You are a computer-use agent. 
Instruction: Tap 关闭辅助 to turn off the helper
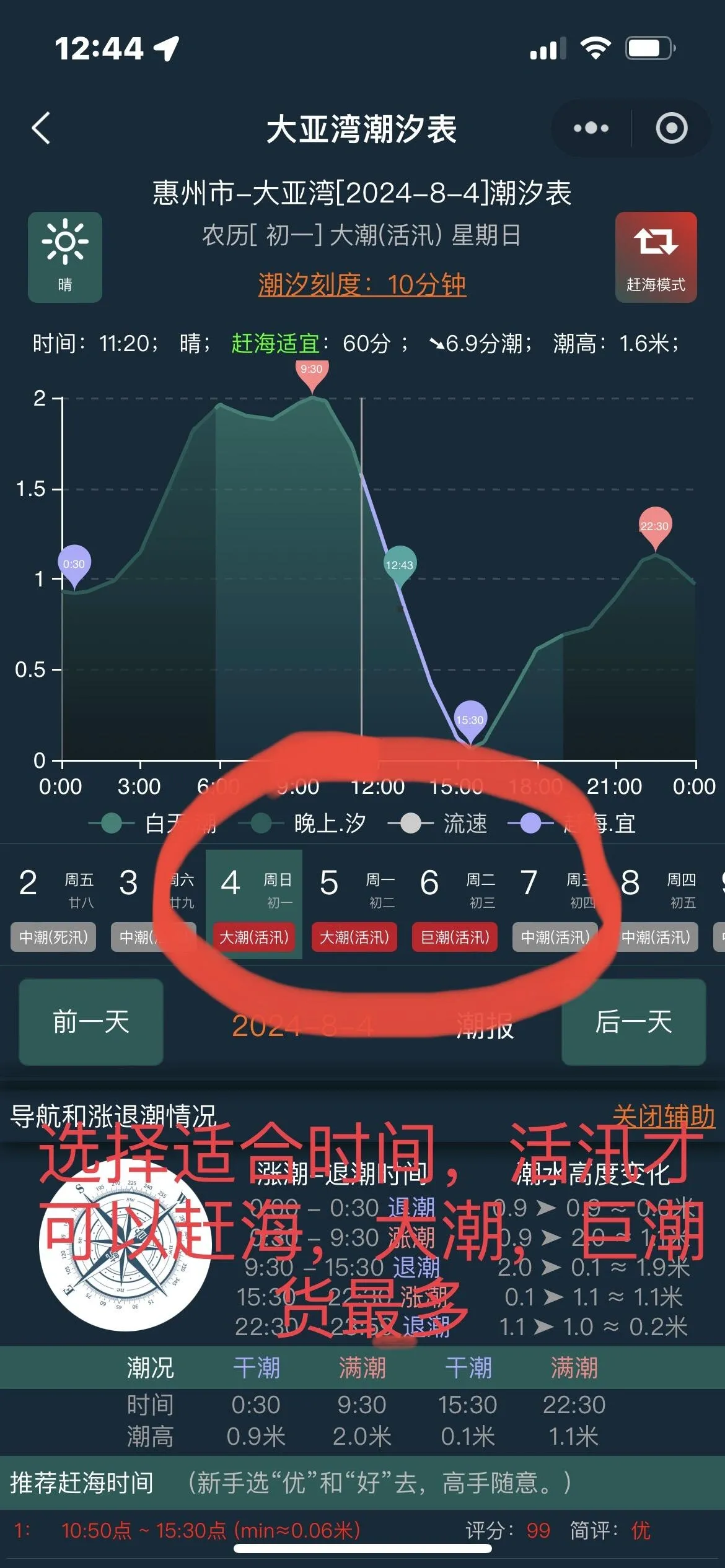(663, 1117)
